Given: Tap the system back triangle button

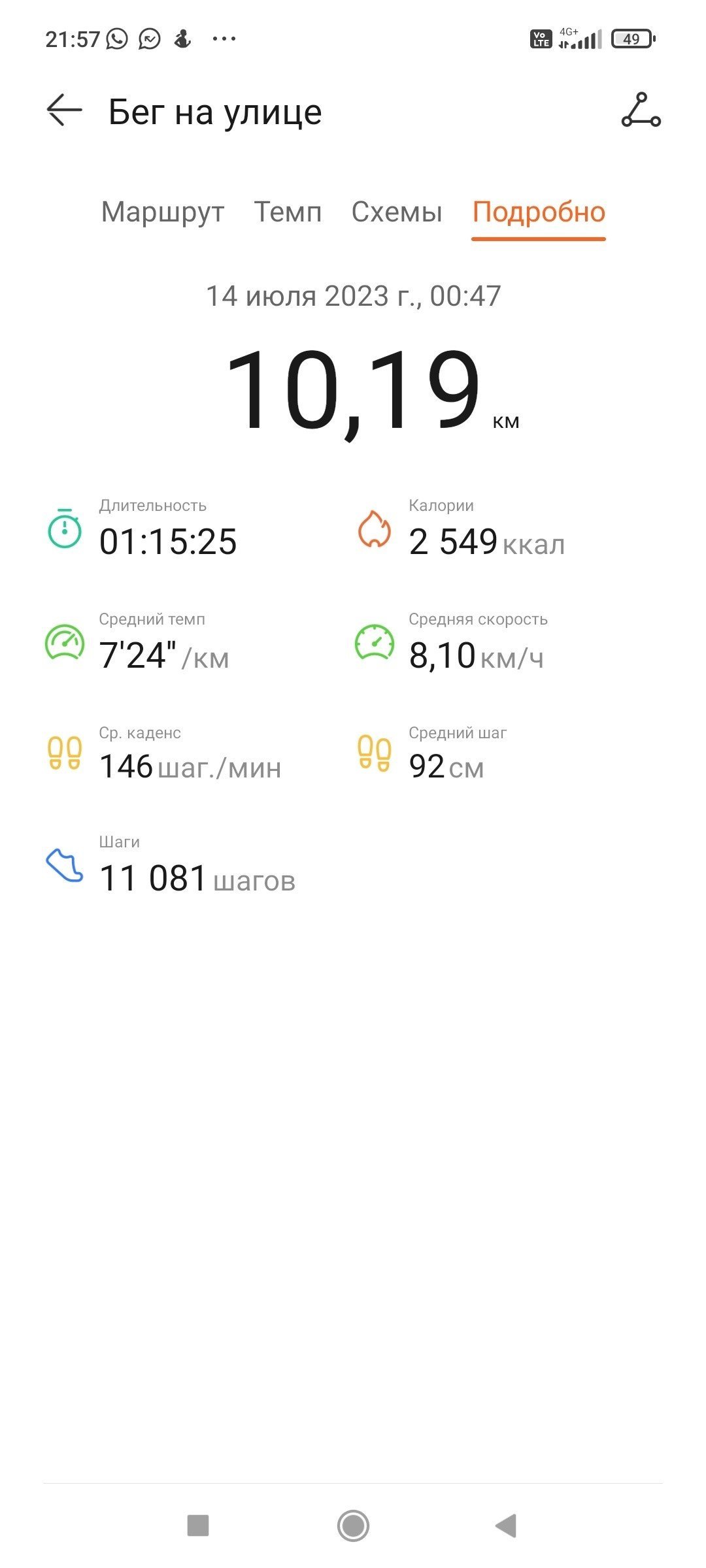Looking at the screenshot, I should [506, 1526].
